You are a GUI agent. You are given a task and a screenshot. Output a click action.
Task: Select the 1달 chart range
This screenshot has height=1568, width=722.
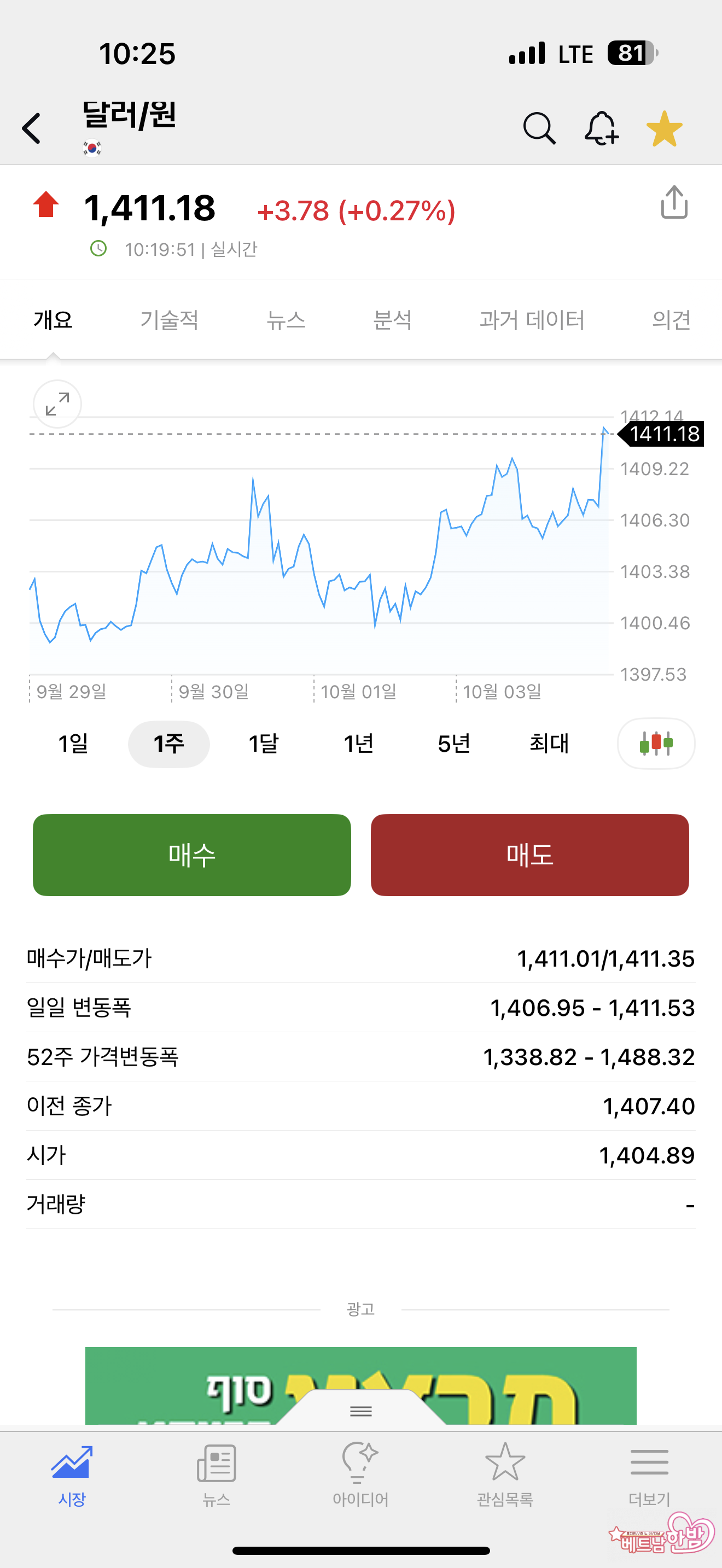click(x=264, y=743)
